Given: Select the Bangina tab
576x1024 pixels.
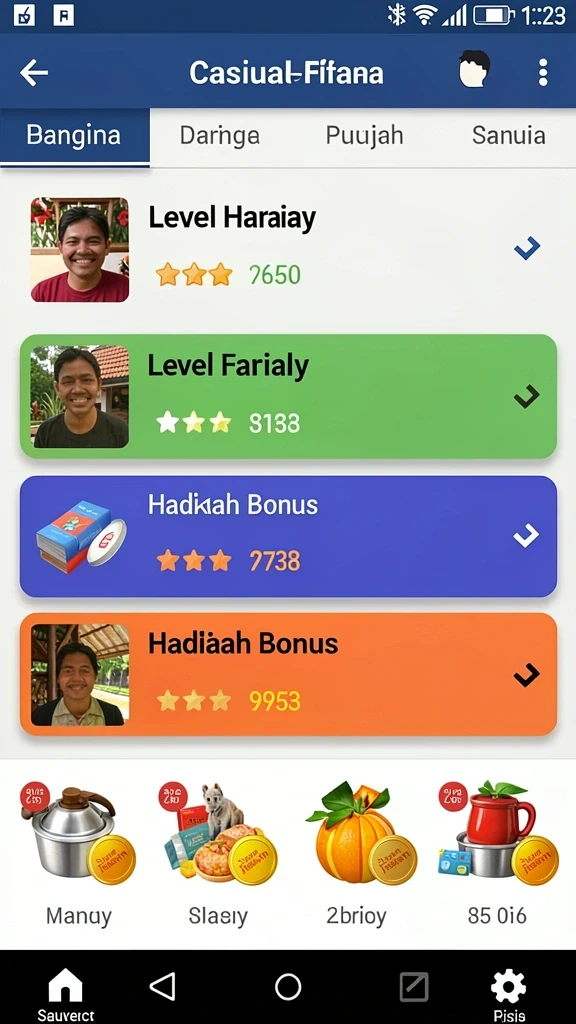Looking at the screenshot, I should (74, 136).
